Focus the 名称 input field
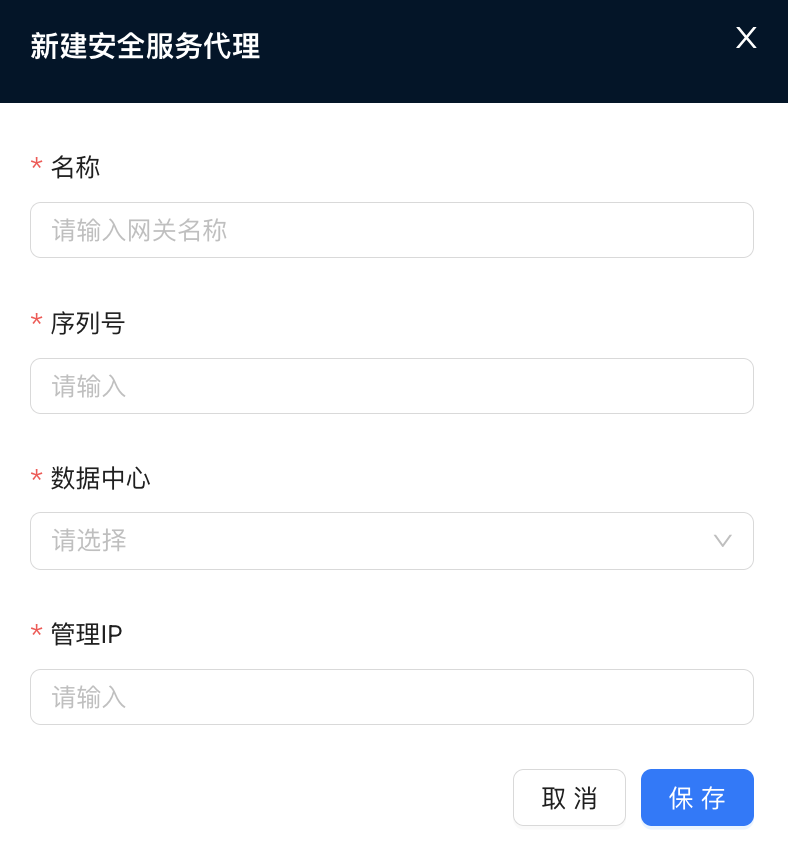The image size is (788, 850). tap(391, 230)
